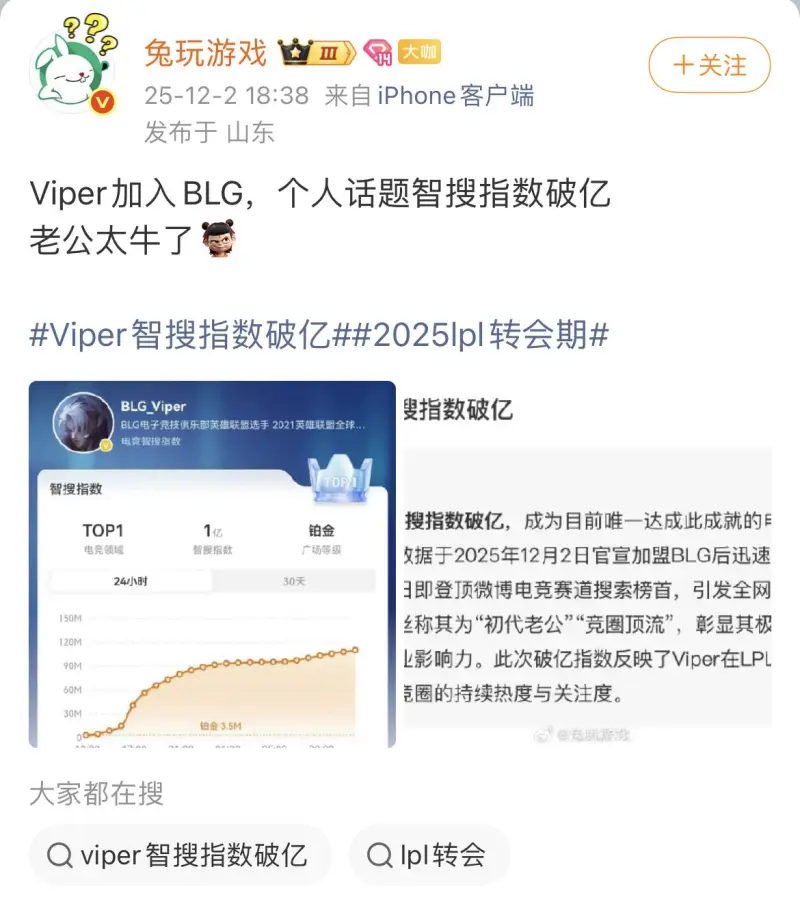Screen dimensions: 800x919
Task: Search for viper智搜指数破亿 suggestion
Action: pyautogui.click(x=179, y=855)
